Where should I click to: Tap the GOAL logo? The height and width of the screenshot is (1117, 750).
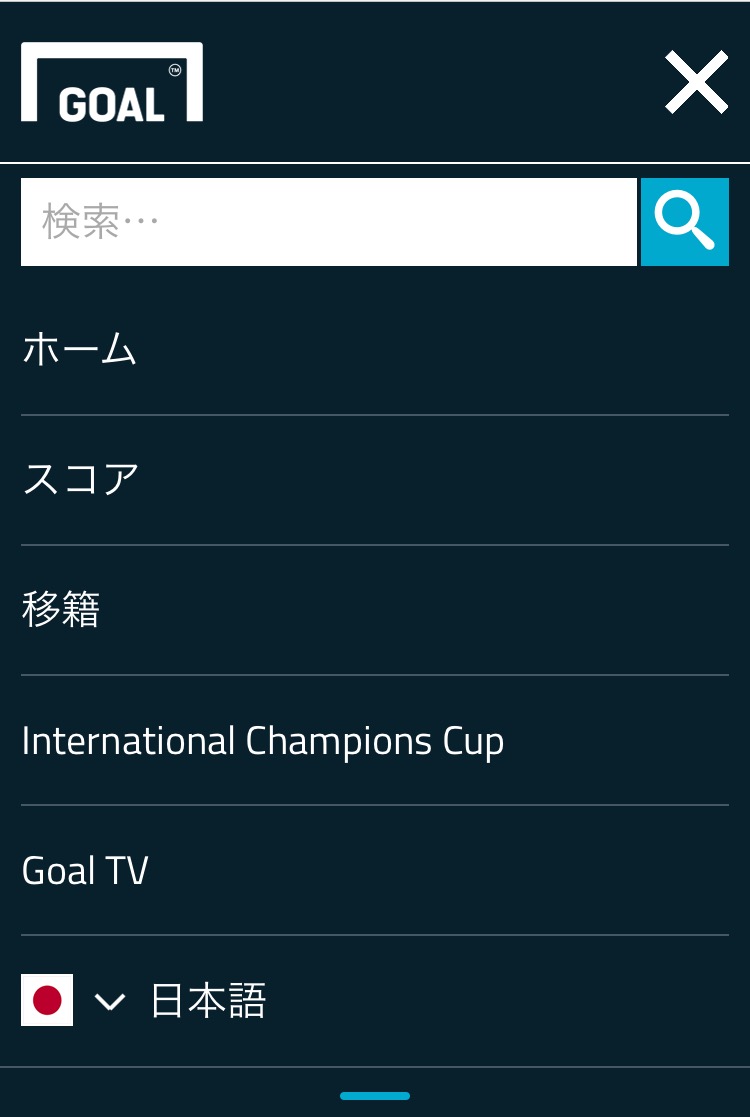click(x=112, y=83)
